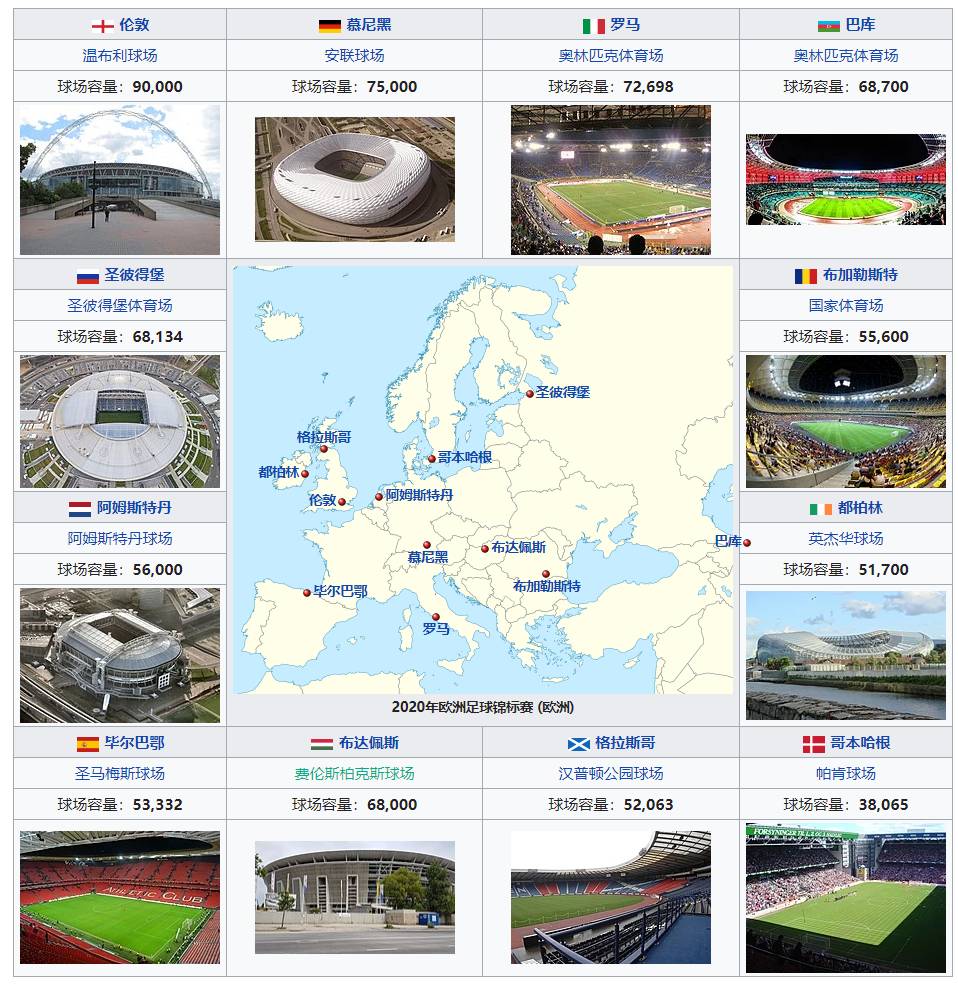The width and height of the screenshot is (958, 986).
Task: View the 圣彼得堡体育场 article
Action: (x=120, y=306)
